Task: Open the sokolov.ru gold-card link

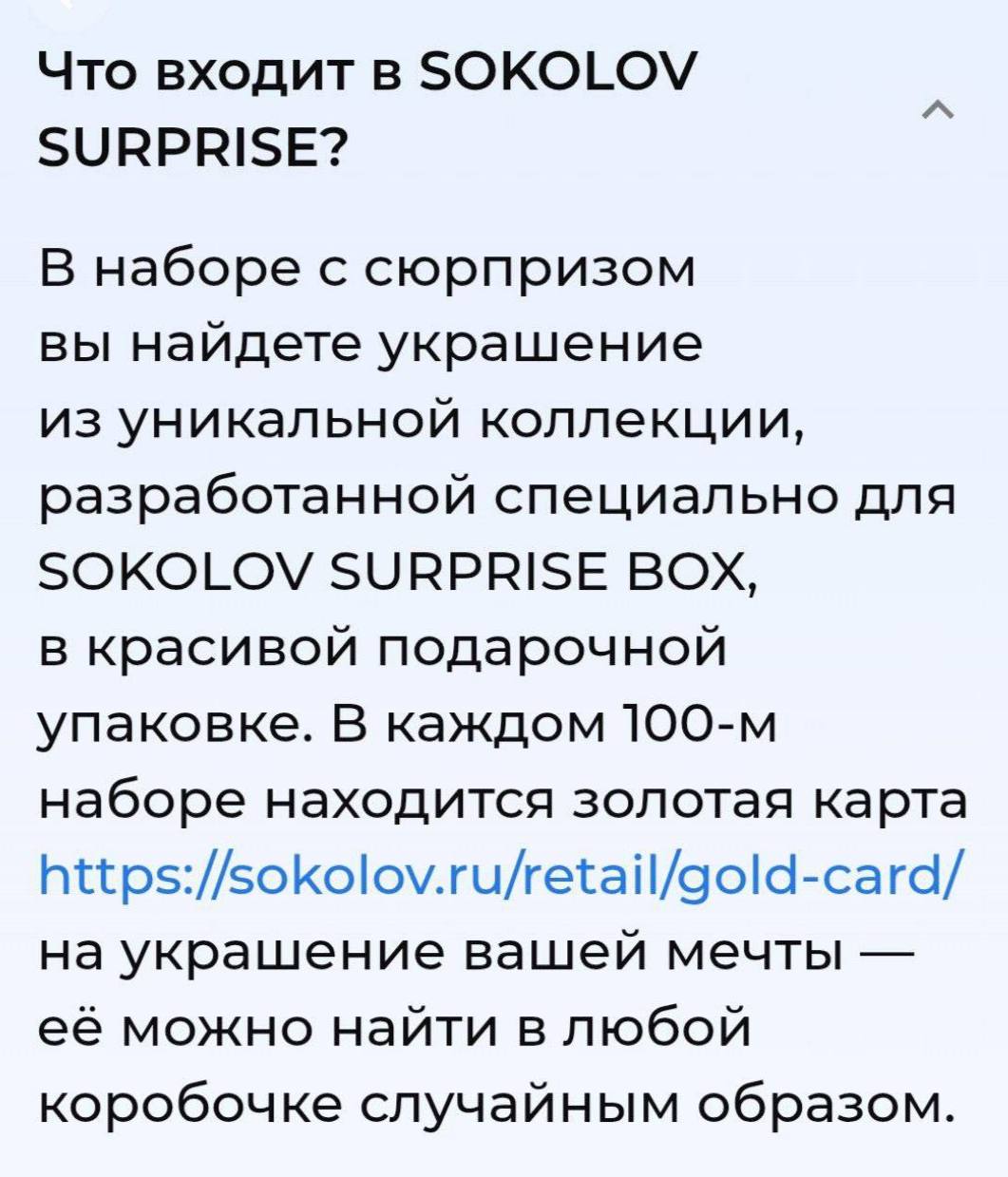Action: click(503, 871)
